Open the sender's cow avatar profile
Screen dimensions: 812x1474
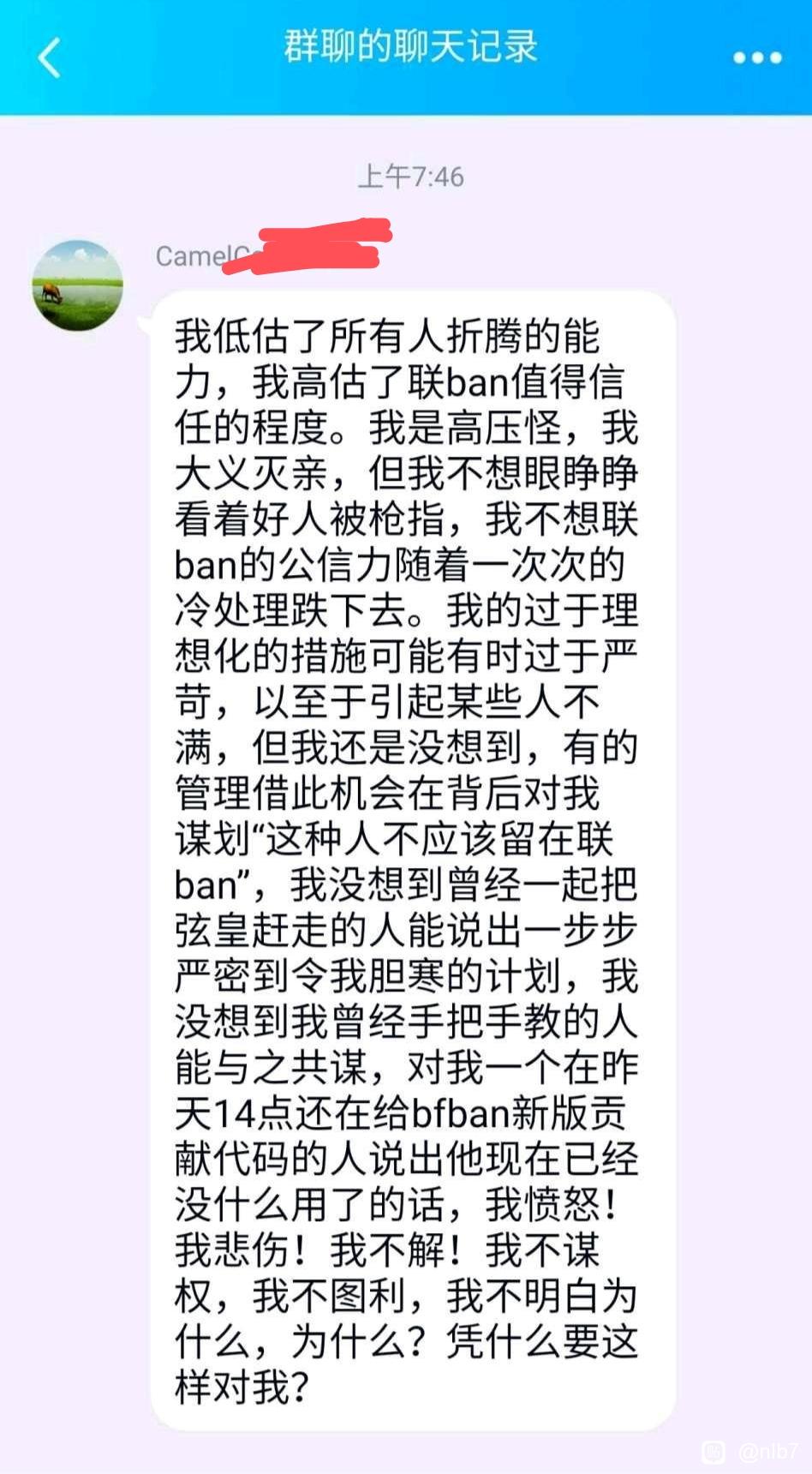coord(77,285)
